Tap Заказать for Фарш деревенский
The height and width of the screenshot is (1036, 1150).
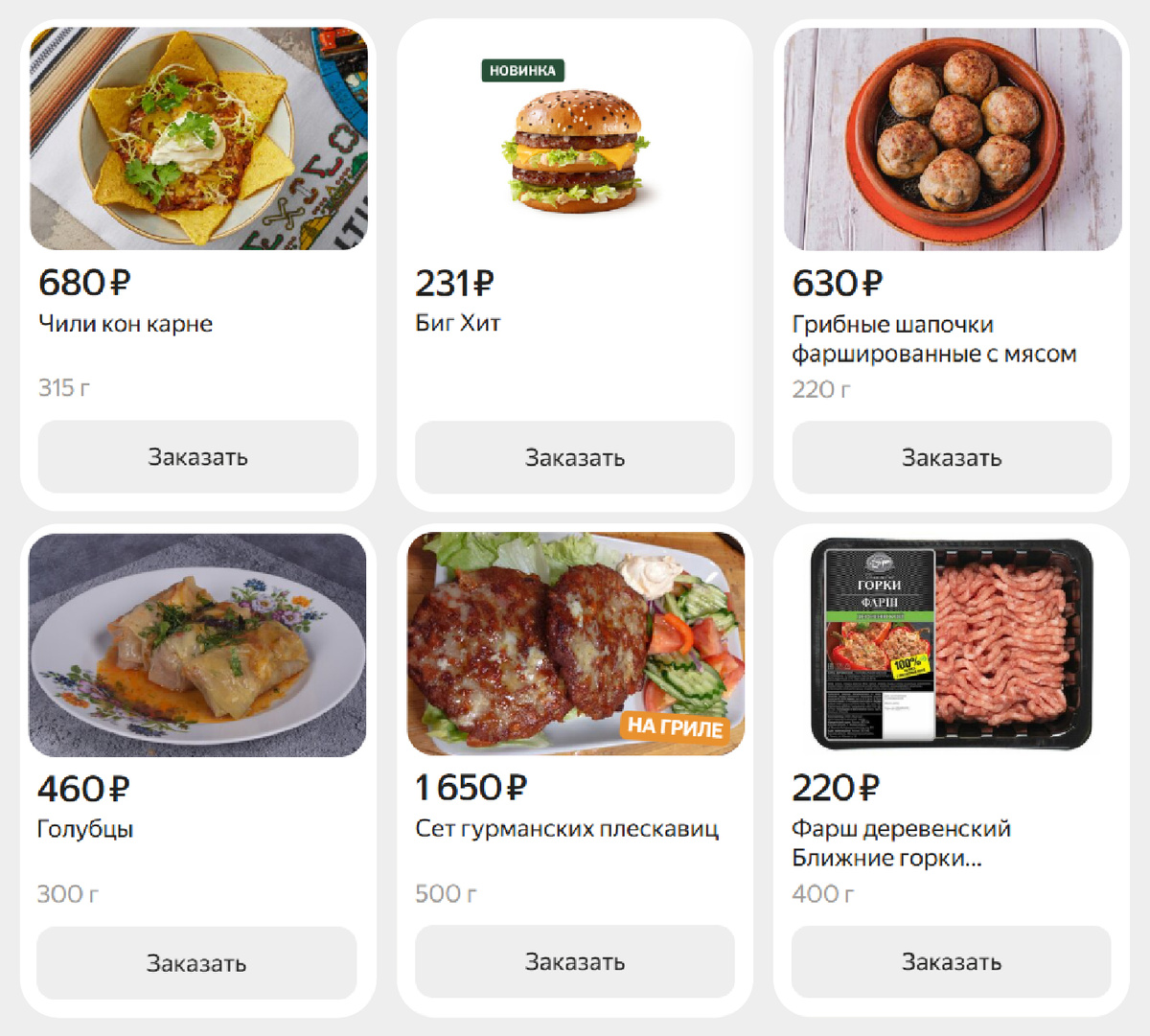951,962
